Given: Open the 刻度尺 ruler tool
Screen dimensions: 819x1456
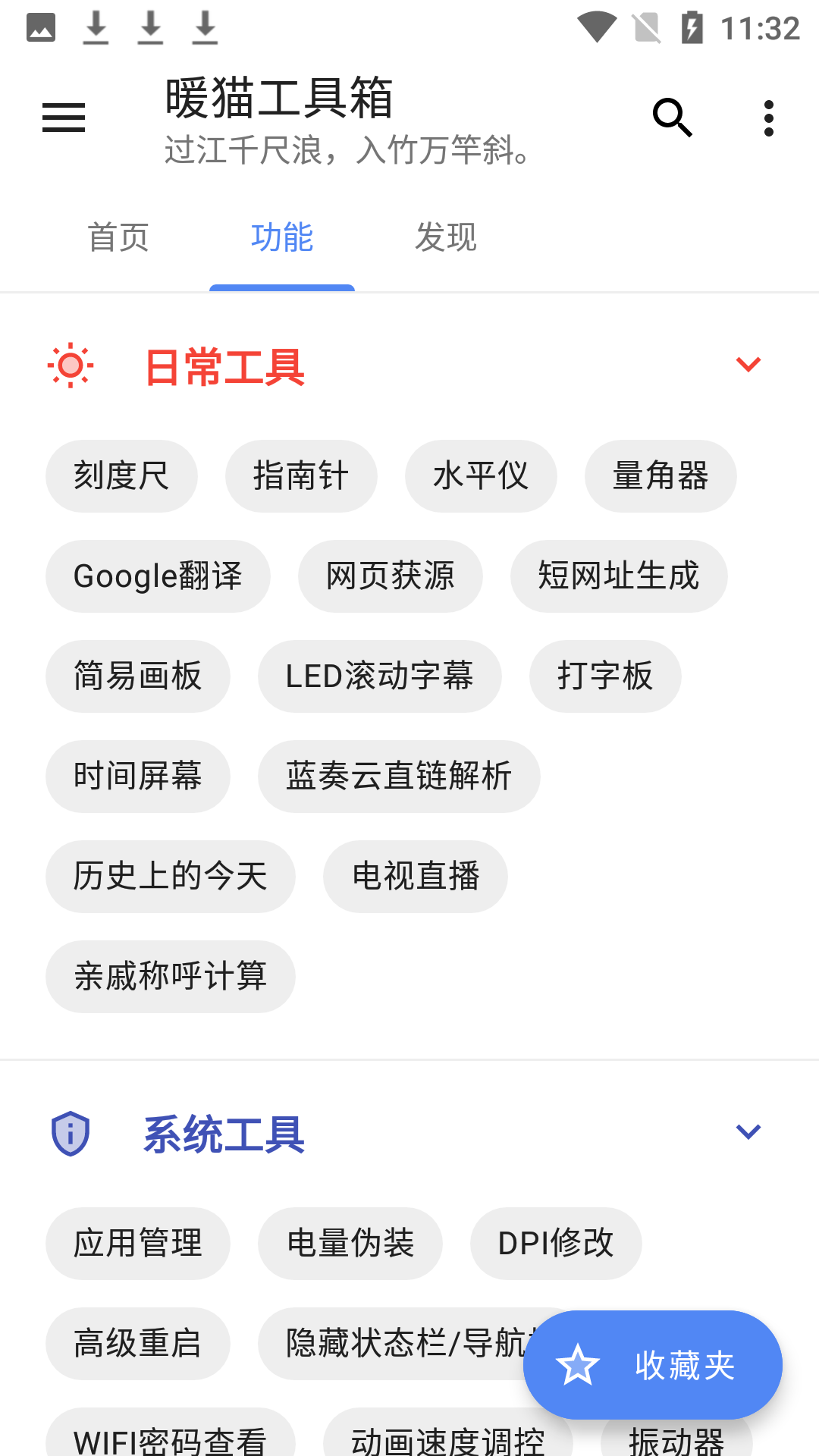Looking at the screenshot, I should [x=121, y=476].
